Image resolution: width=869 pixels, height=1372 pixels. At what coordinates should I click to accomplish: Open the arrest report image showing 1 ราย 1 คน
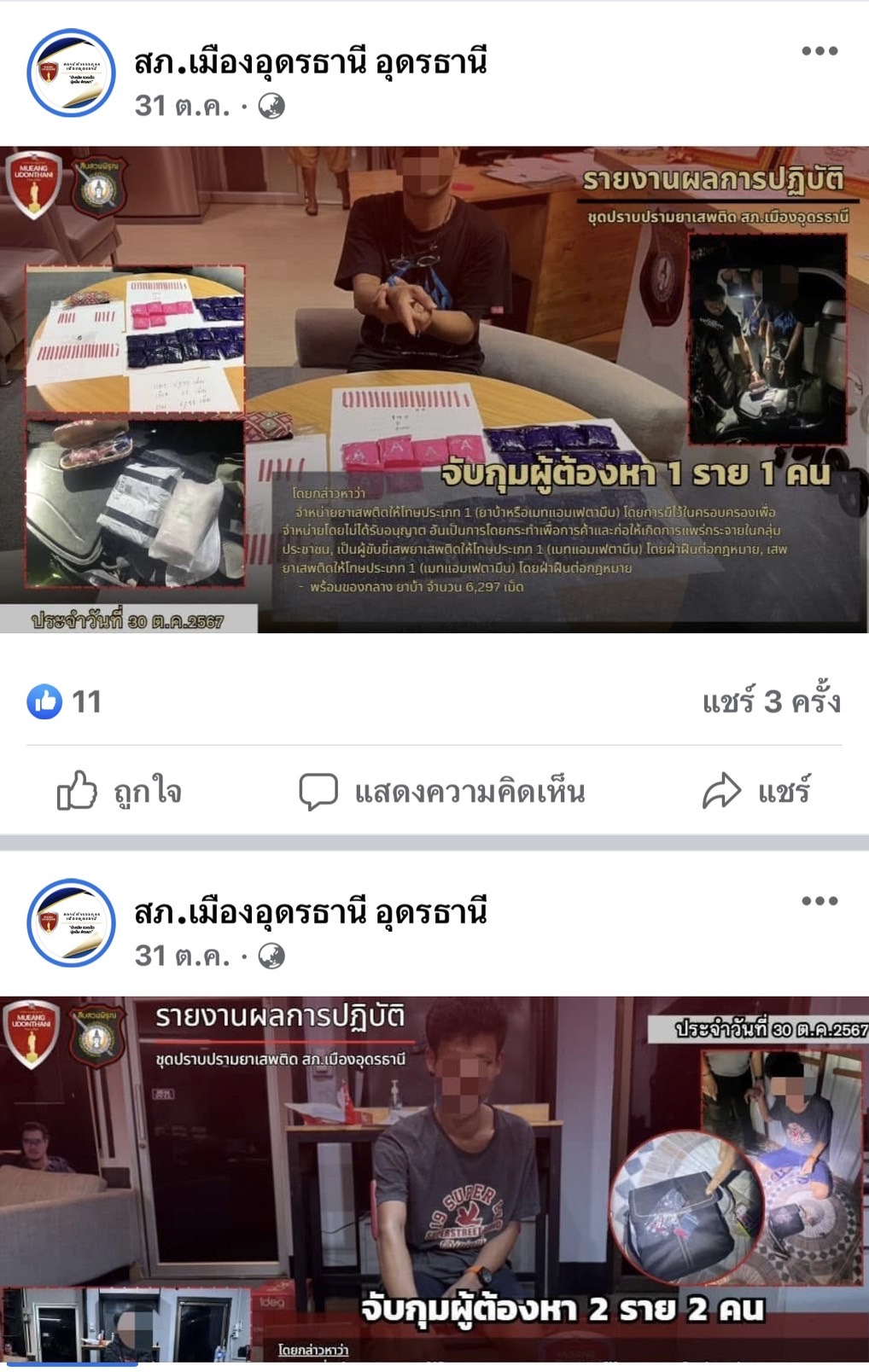pyautogui.click(x=434, y=389)
